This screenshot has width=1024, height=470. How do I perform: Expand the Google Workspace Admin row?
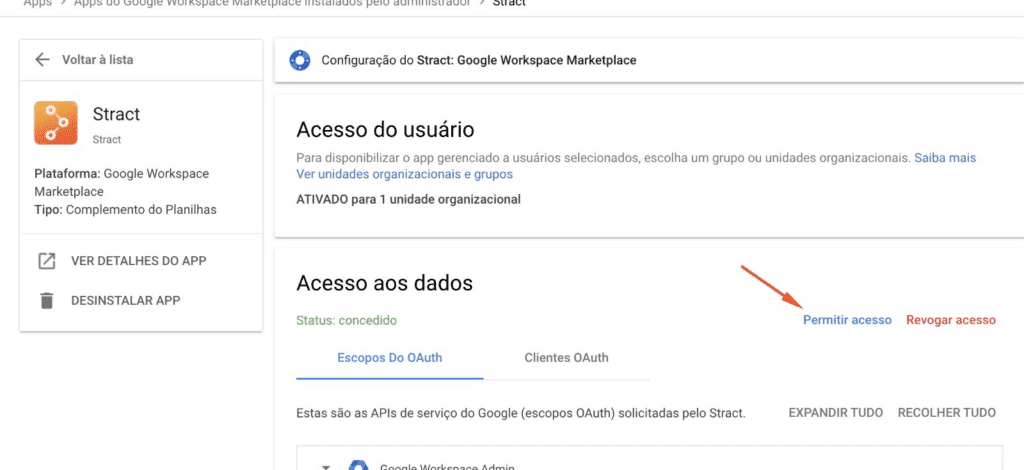(324, 465)
